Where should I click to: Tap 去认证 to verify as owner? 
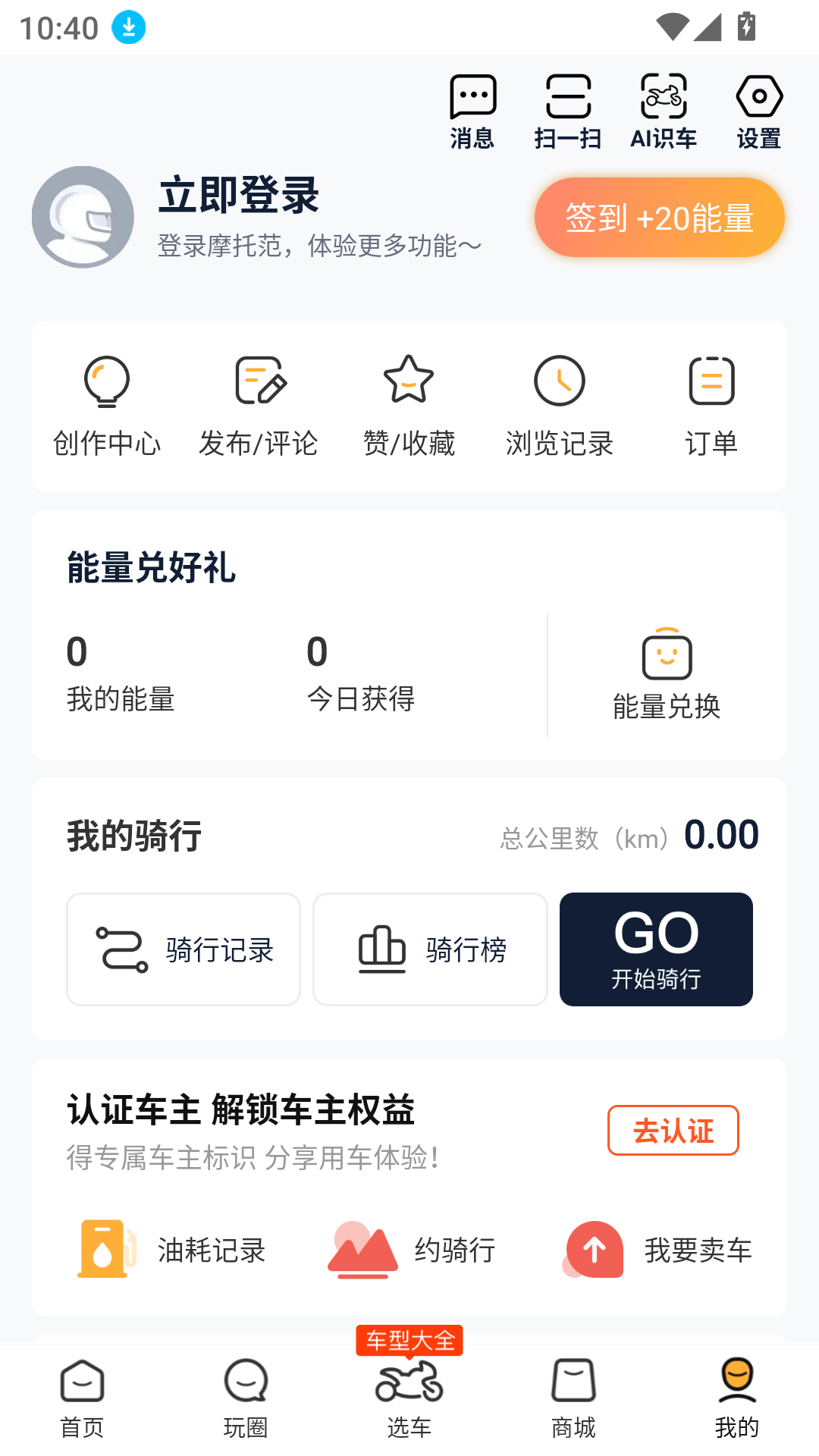pos(673,1130)
